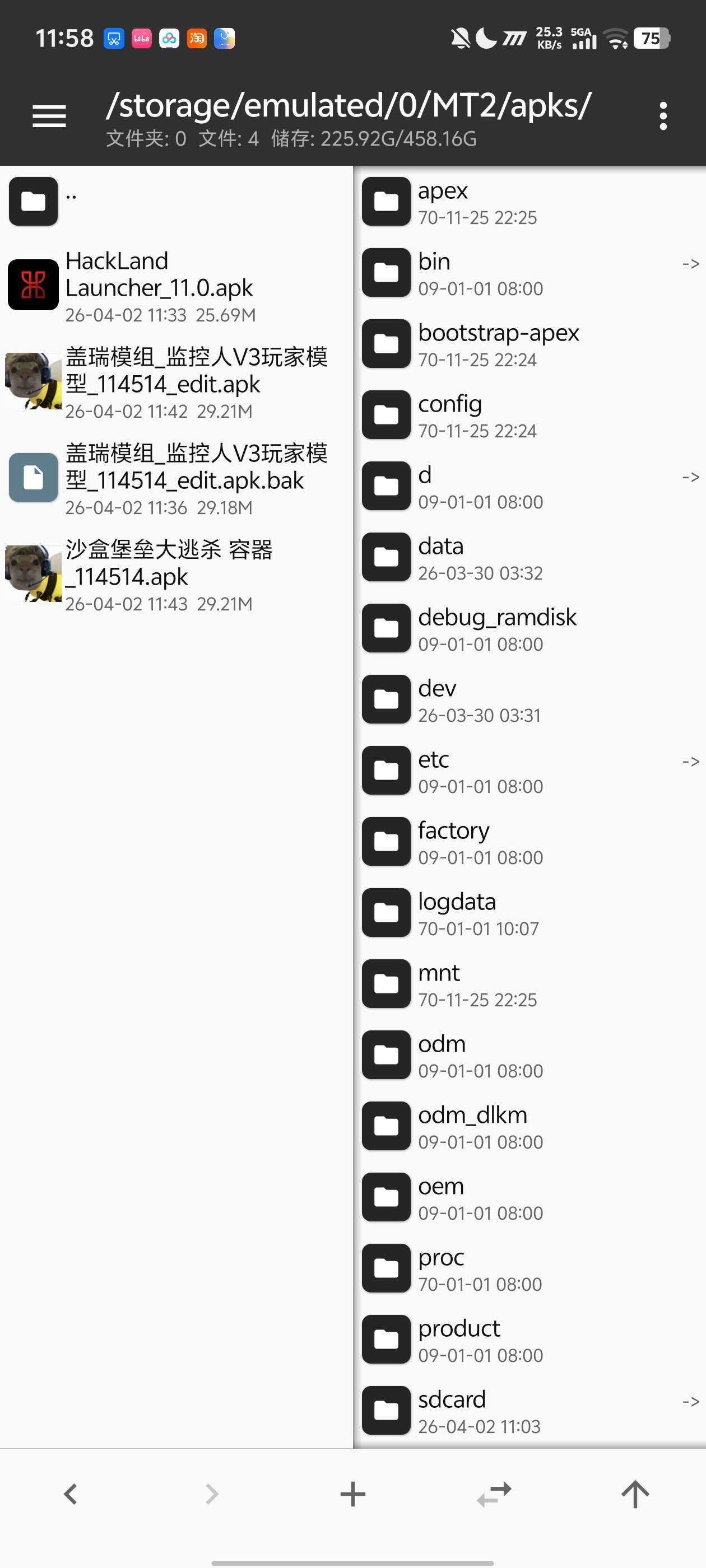Tap the back arrow in bottom toolbar
This screenshot has height=1568, width=706.
click(x=71, y=1494)
